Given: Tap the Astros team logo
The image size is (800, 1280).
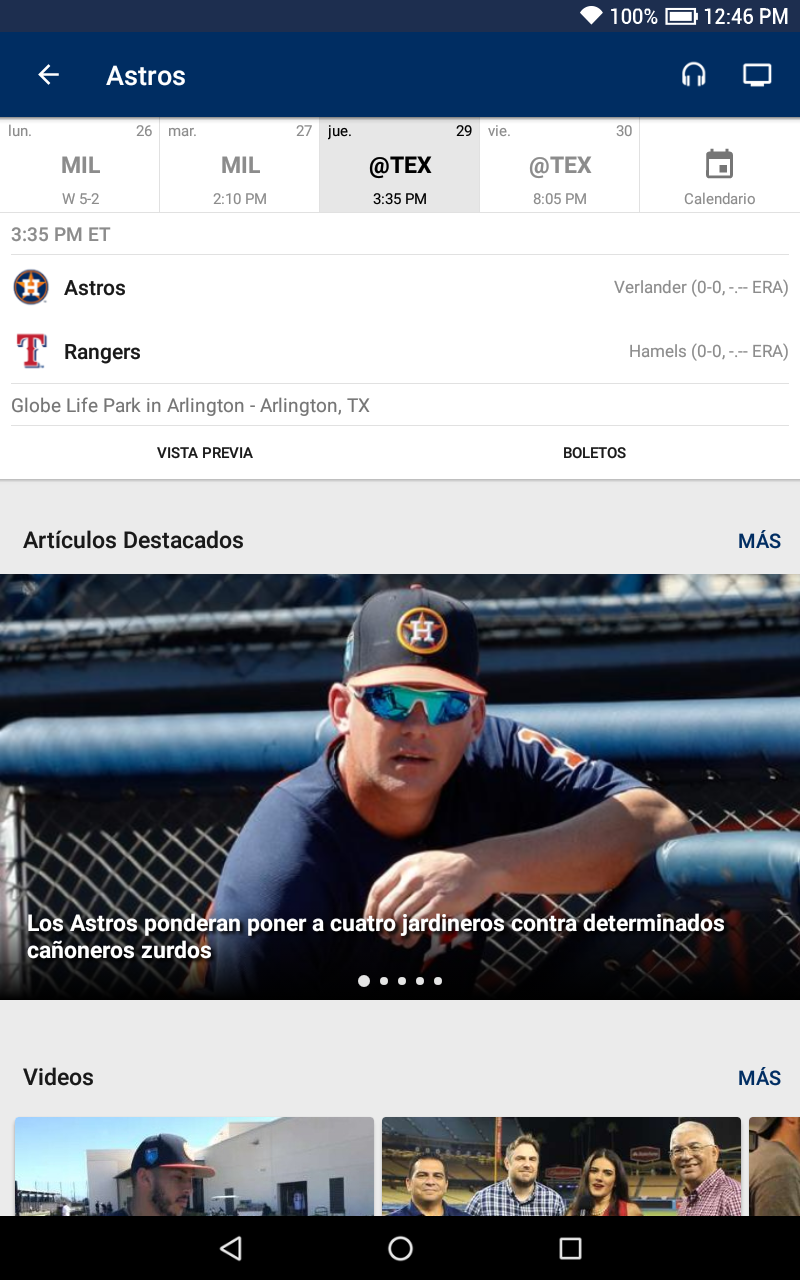Looking at the screenshot, I should pyautogui.click(x=29, y=287).
